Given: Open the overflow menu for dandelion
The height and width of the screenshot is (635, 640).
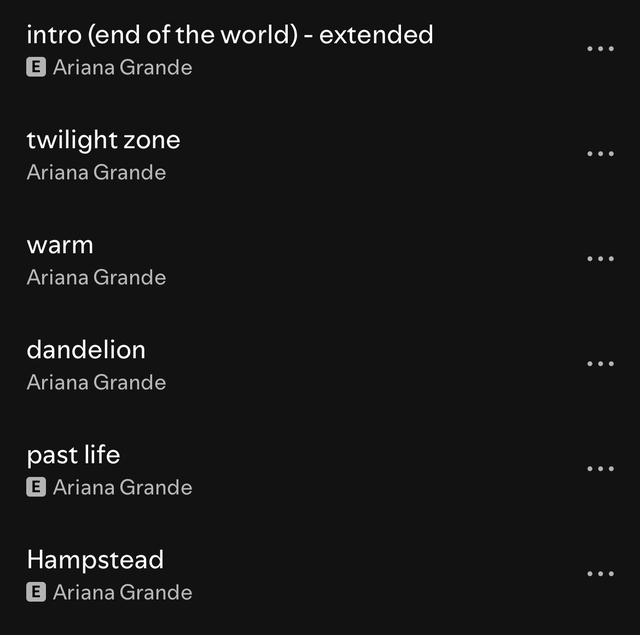Looking at the screenshot, I should (x=600, y=364).
